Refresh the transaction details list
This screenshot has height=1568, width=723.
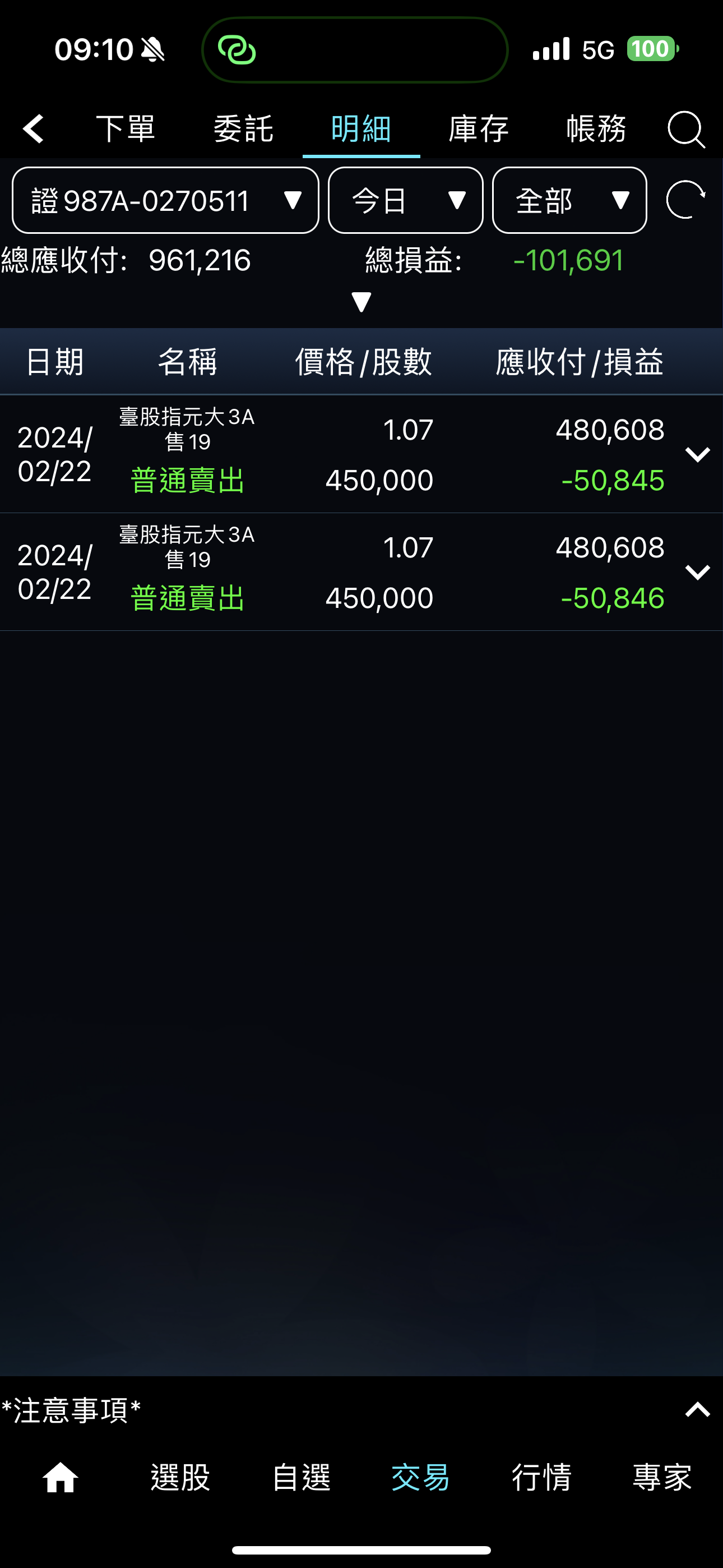click(686, 200)
